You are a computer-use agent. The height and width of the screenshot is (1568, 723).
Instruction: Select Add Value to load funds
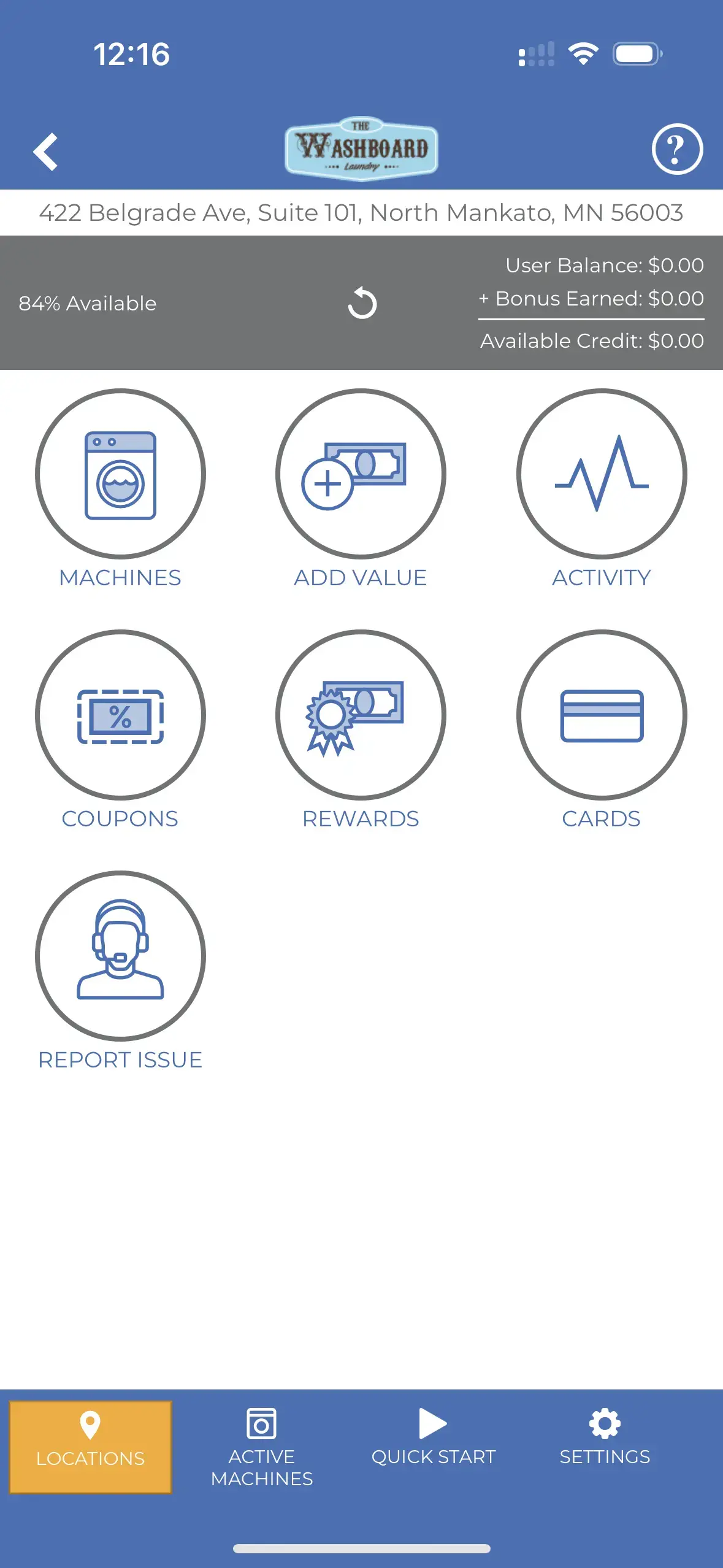pos(361,474)
